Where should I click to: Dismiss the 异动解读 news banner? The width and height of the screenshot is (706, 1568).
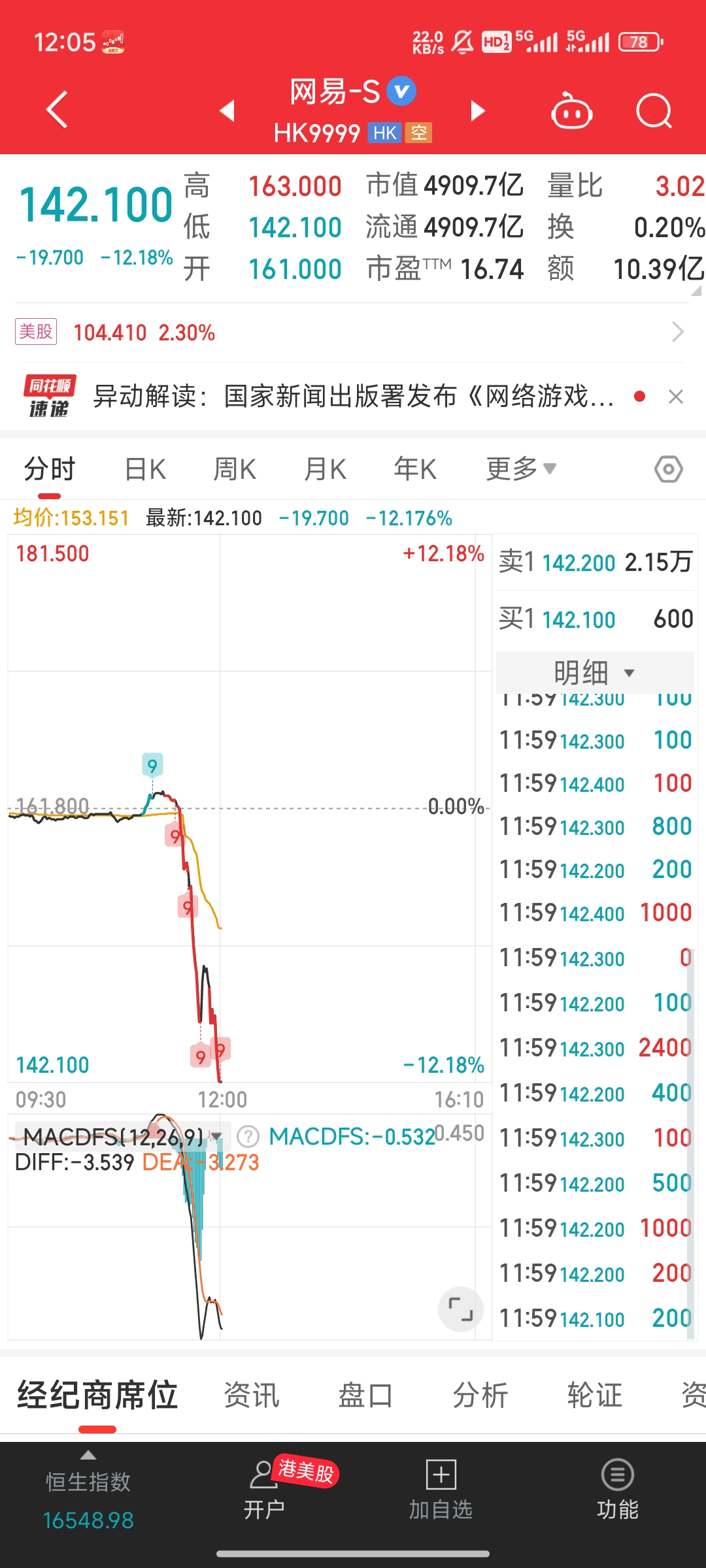676,397
